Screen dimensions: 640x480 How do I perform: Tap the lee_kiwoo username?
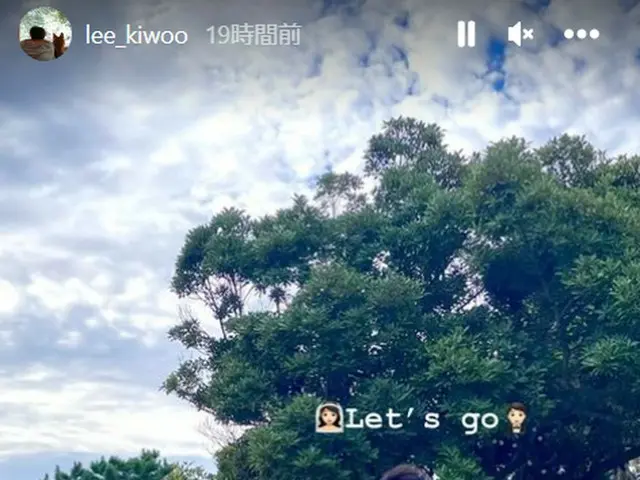click(136, 35)
